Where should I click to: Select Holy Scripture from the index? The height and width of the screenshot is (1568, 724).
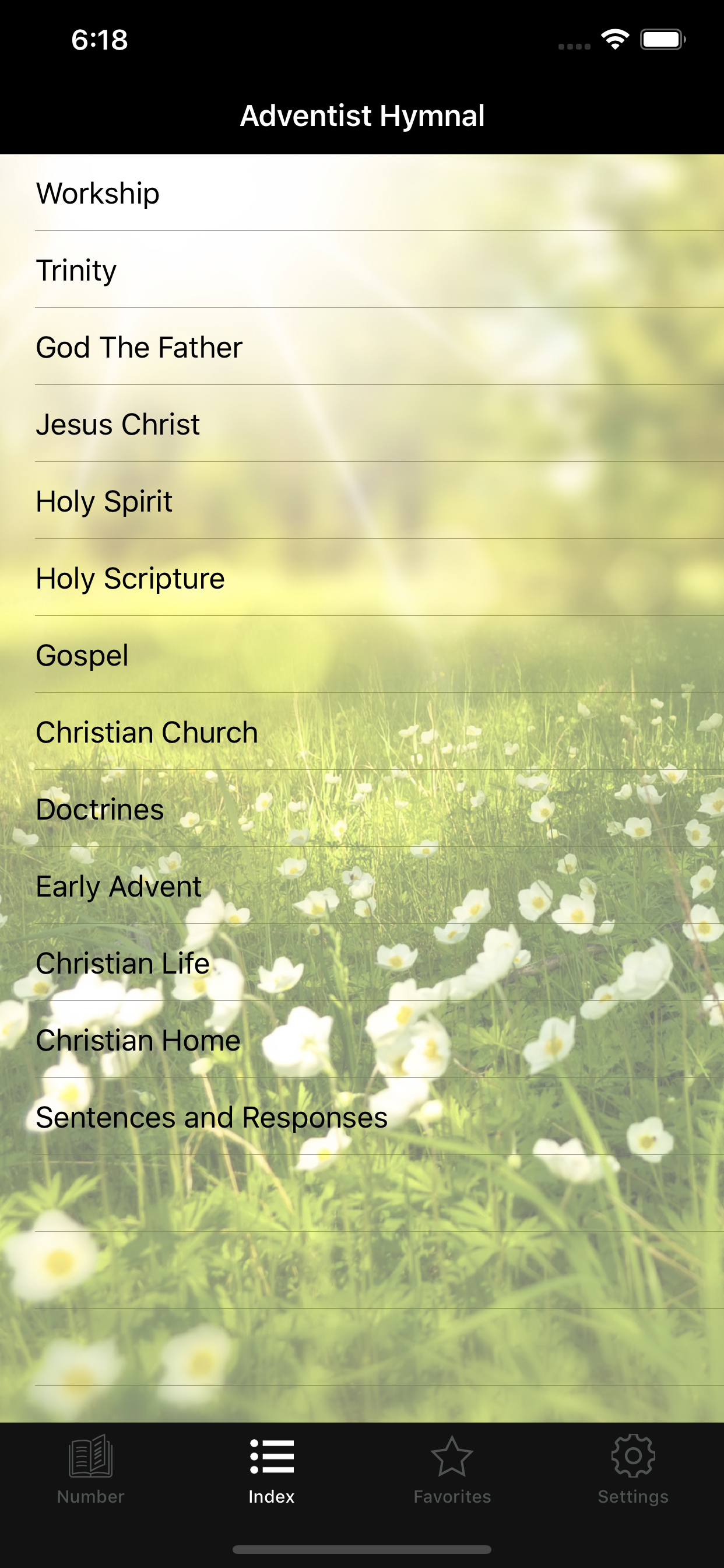tap(362, 577)
